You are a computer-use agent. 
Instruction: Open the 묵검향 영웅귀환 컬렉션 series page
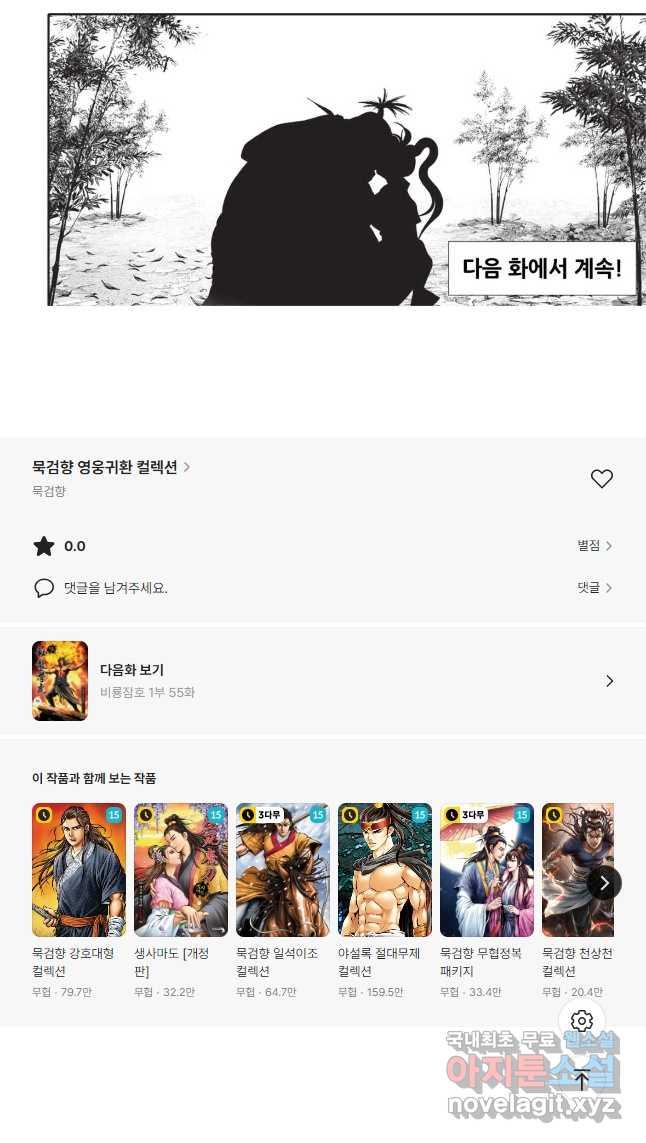[110, 467]
